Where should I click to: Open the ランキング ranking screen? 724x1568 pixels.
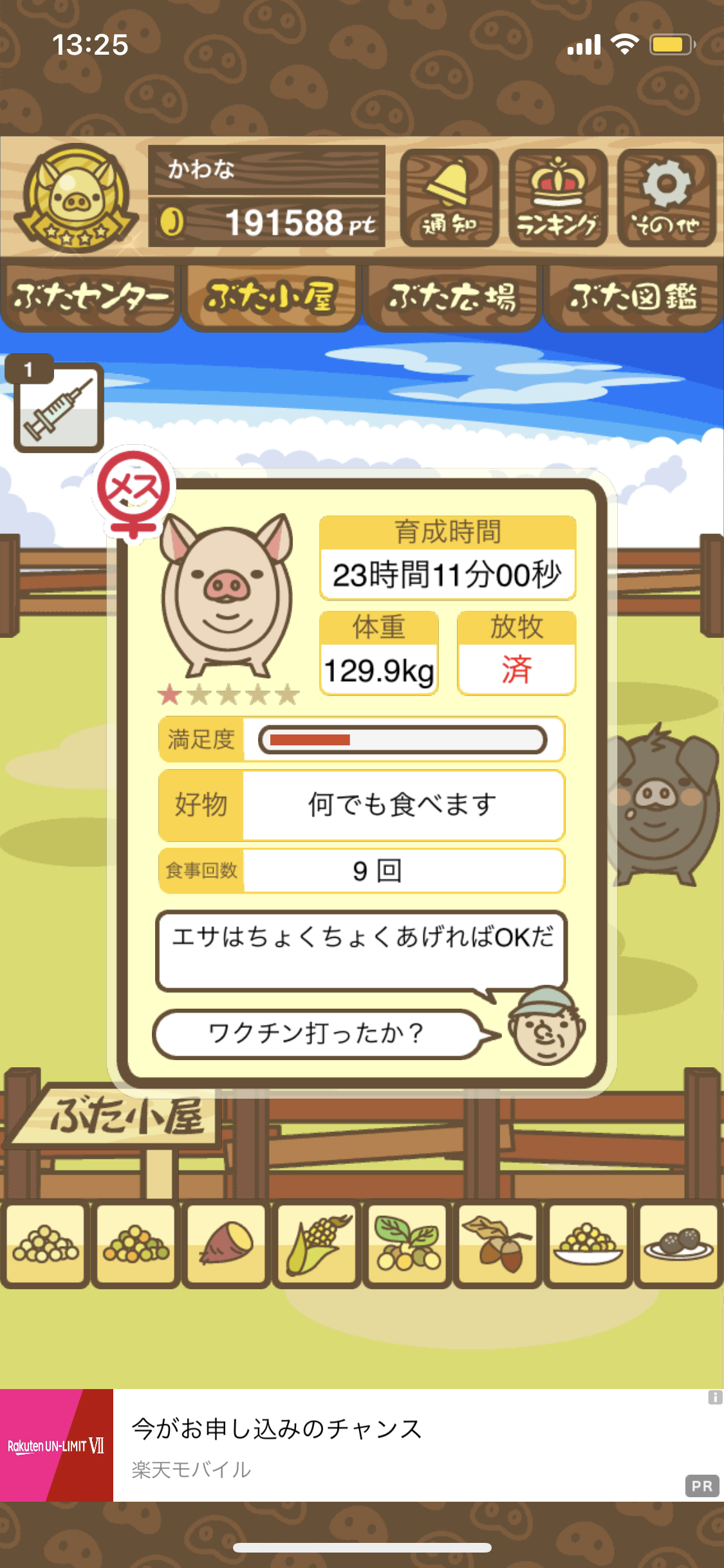click(x=557, y=198)
